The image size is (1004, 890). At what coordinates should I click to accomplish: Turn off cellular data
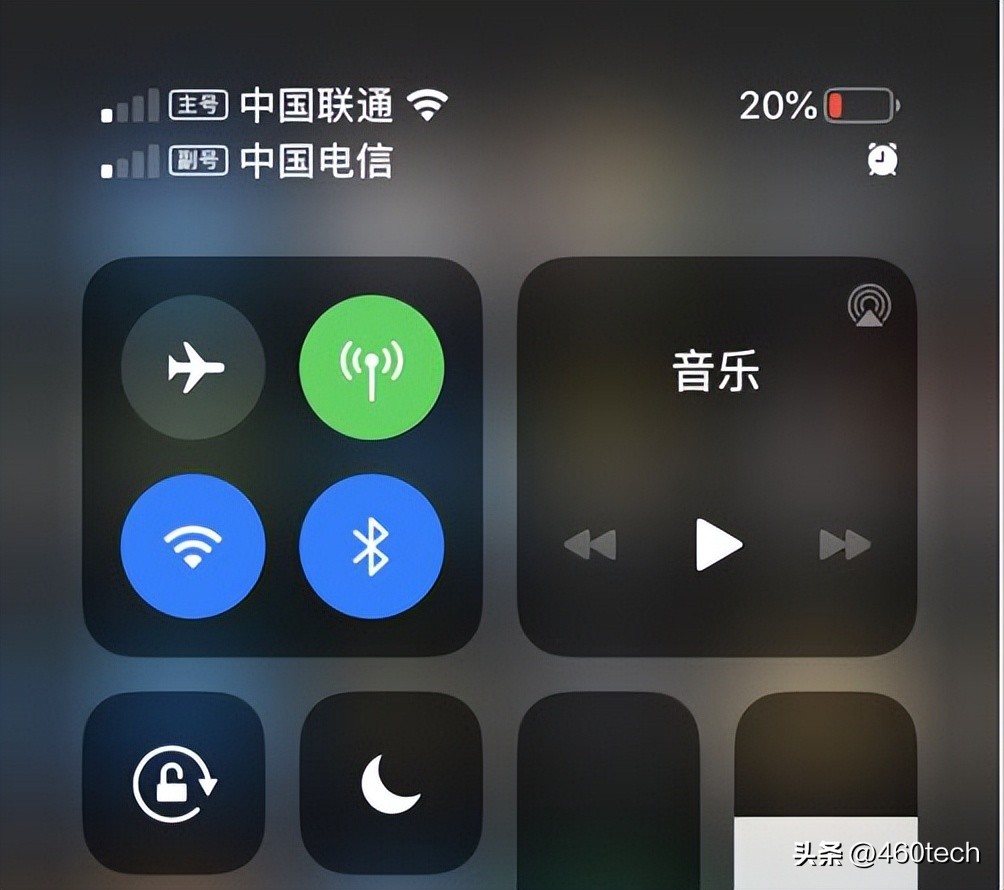372,368
